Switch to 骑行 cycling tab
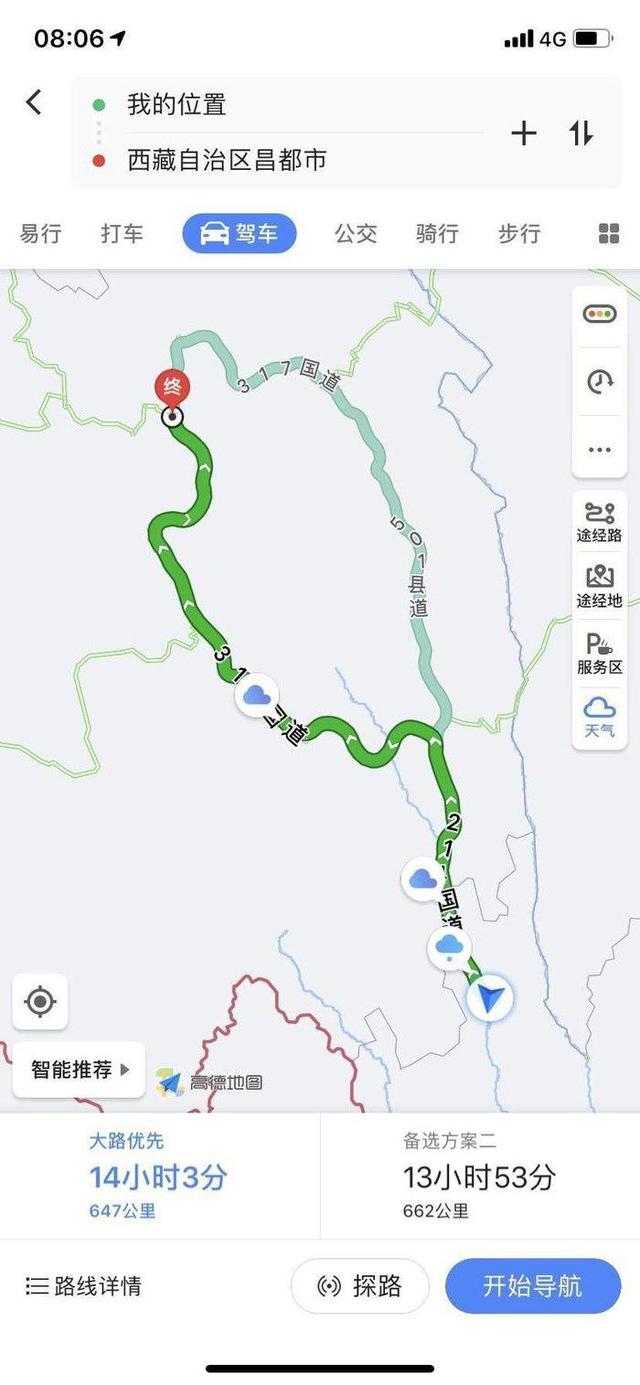The image size is (640, 1385). [437, 234]
